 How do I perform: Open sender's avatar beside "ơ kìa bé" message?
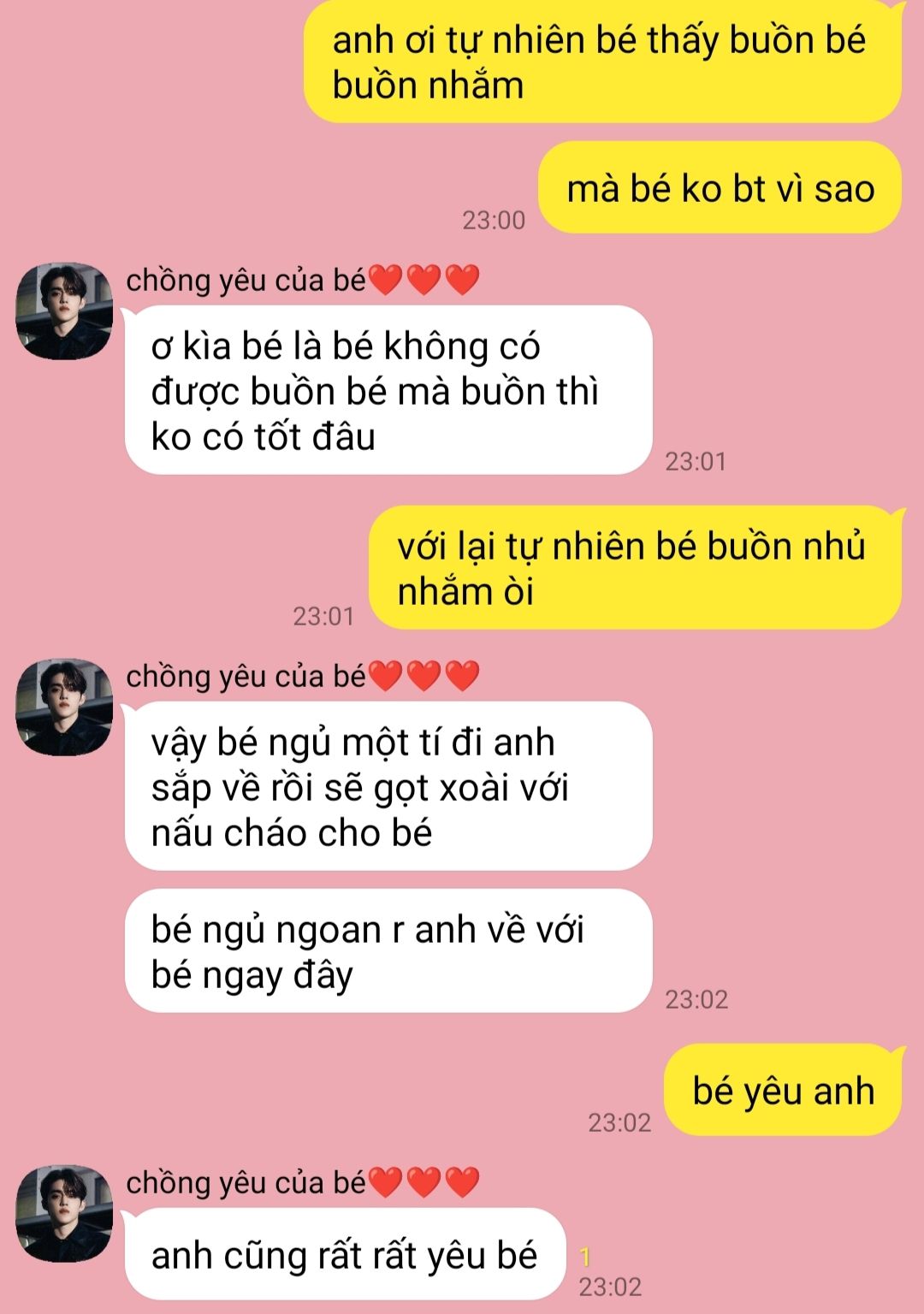64,311
